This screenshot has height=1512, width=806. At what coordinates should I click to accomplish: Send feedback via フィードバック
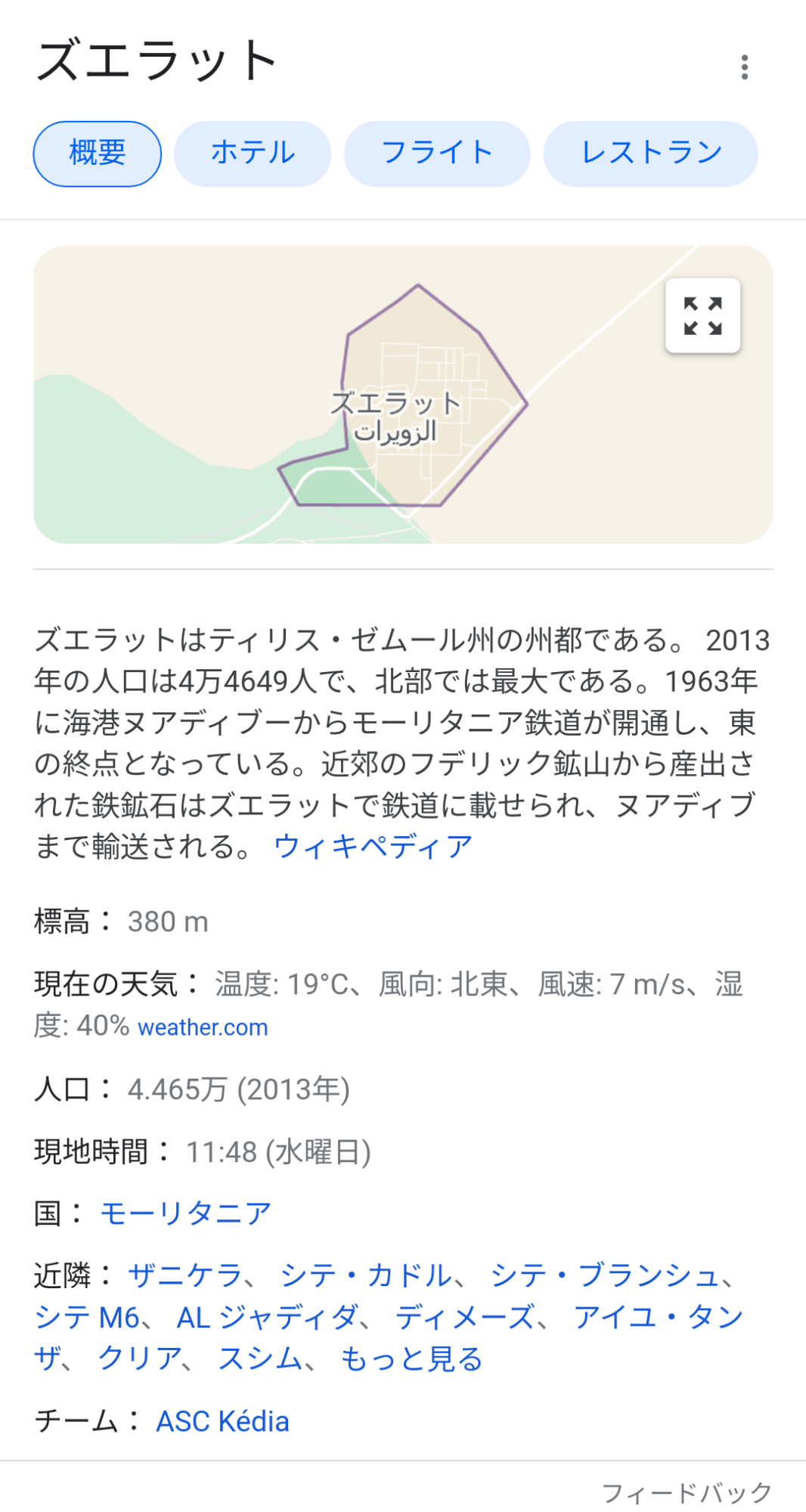[687, 1492]
